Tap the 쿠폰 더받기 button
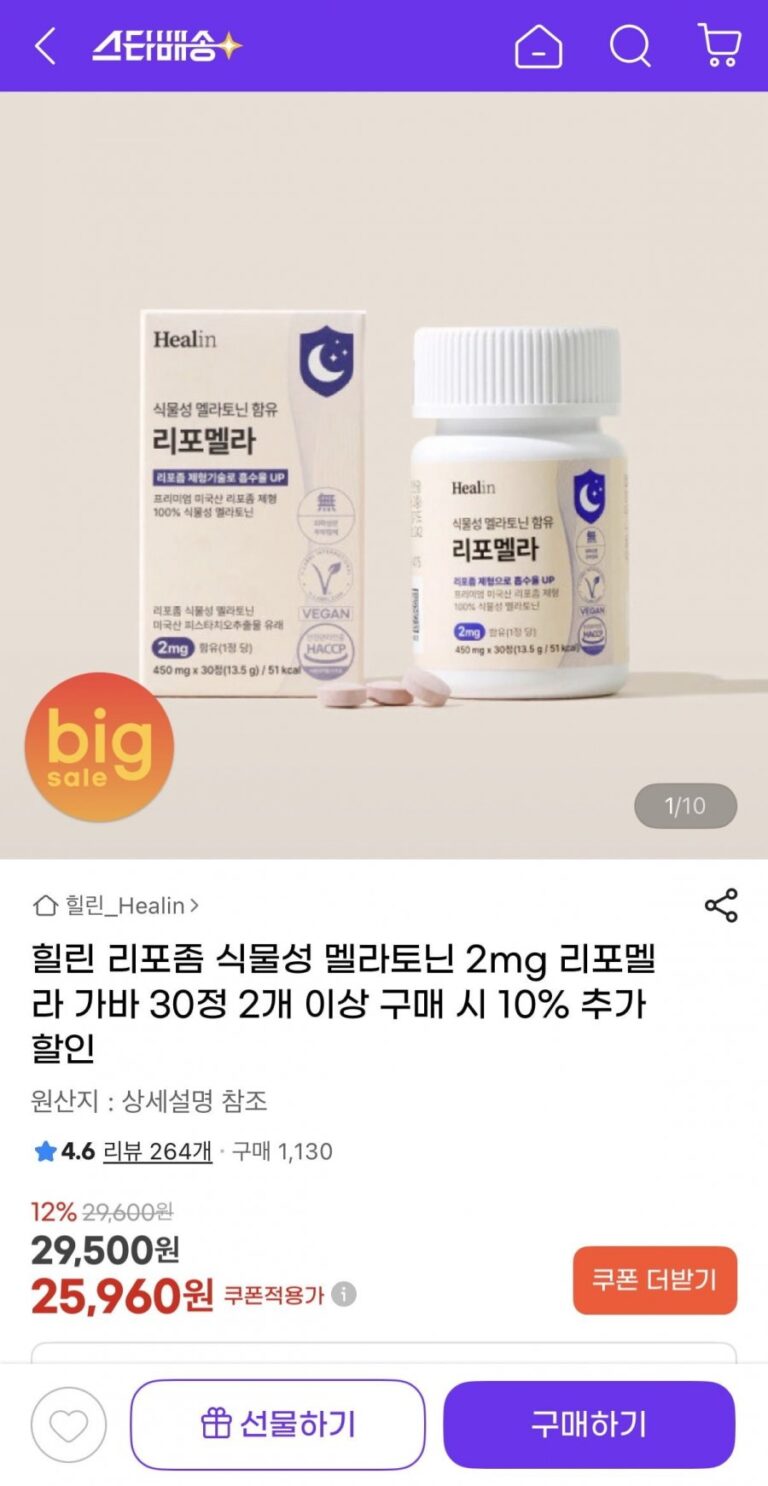Screen dimensions: 768x1486 [x=654, y=1280]
